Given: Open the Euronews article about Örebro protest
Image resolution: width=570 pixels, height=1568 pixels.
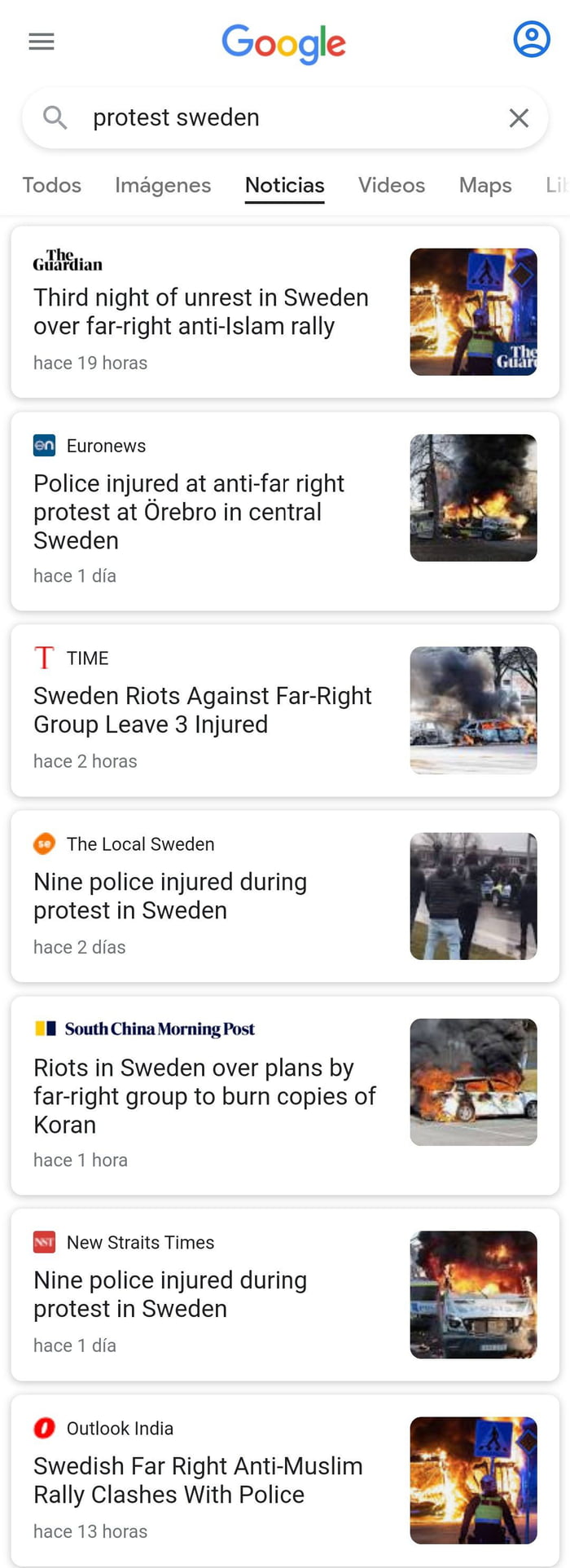Looking at the screenshot, I should point(189,511).
